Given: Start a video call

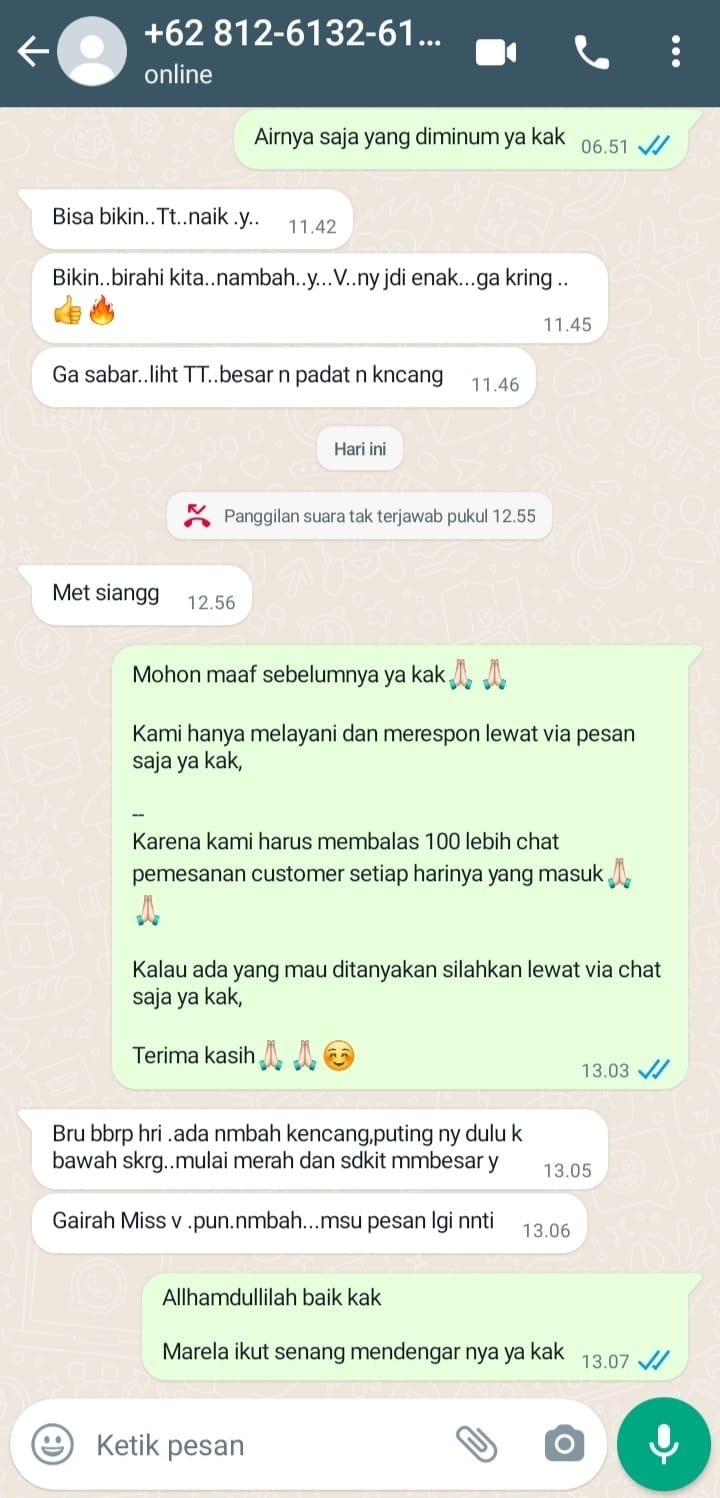Looking at the screenshot, I should coord(496,52).
